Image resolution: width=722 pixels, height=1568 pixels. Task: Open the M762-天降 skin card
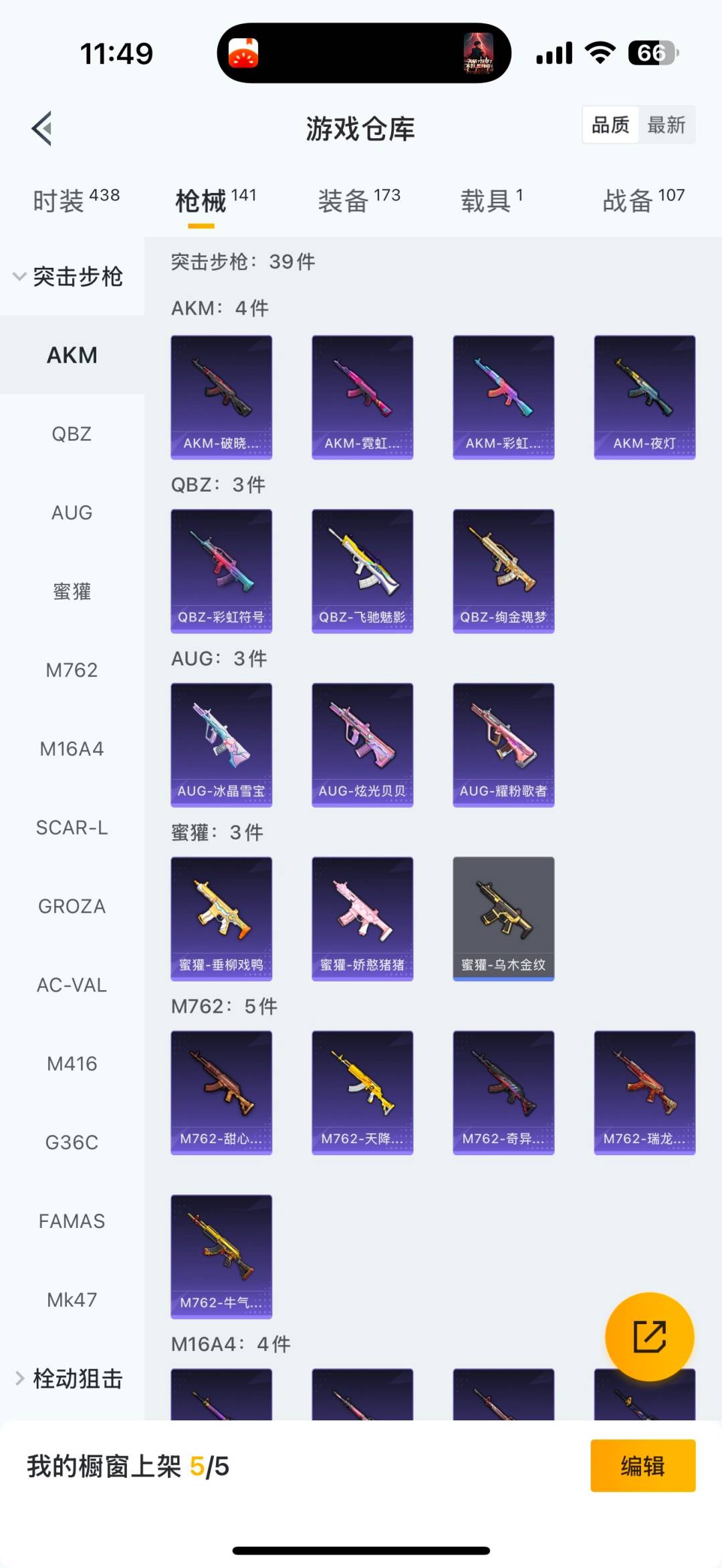pyautogui.click(x=362, y=1091)
